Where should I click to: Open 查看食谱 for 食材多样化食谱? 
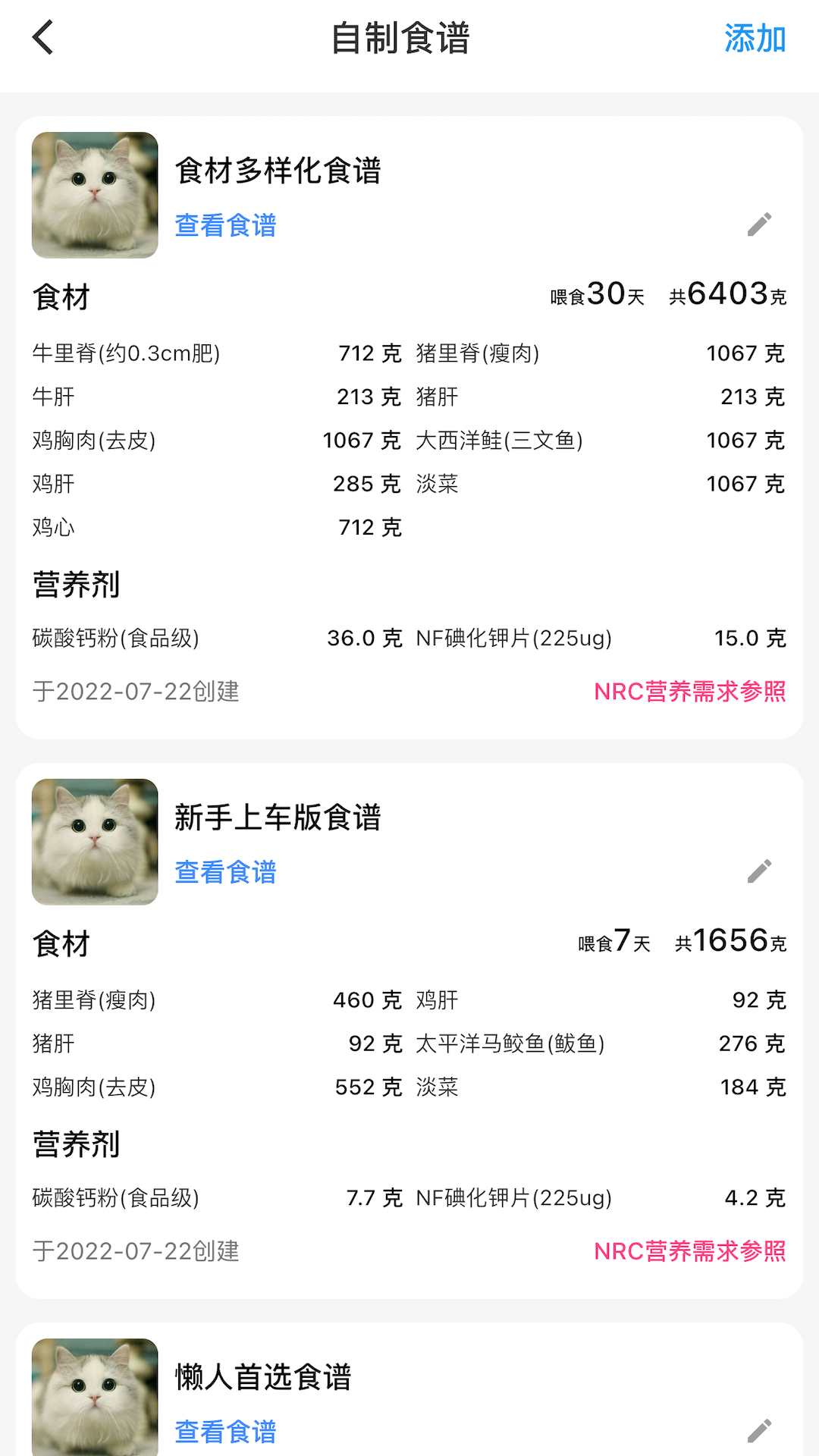pos(225,225)
